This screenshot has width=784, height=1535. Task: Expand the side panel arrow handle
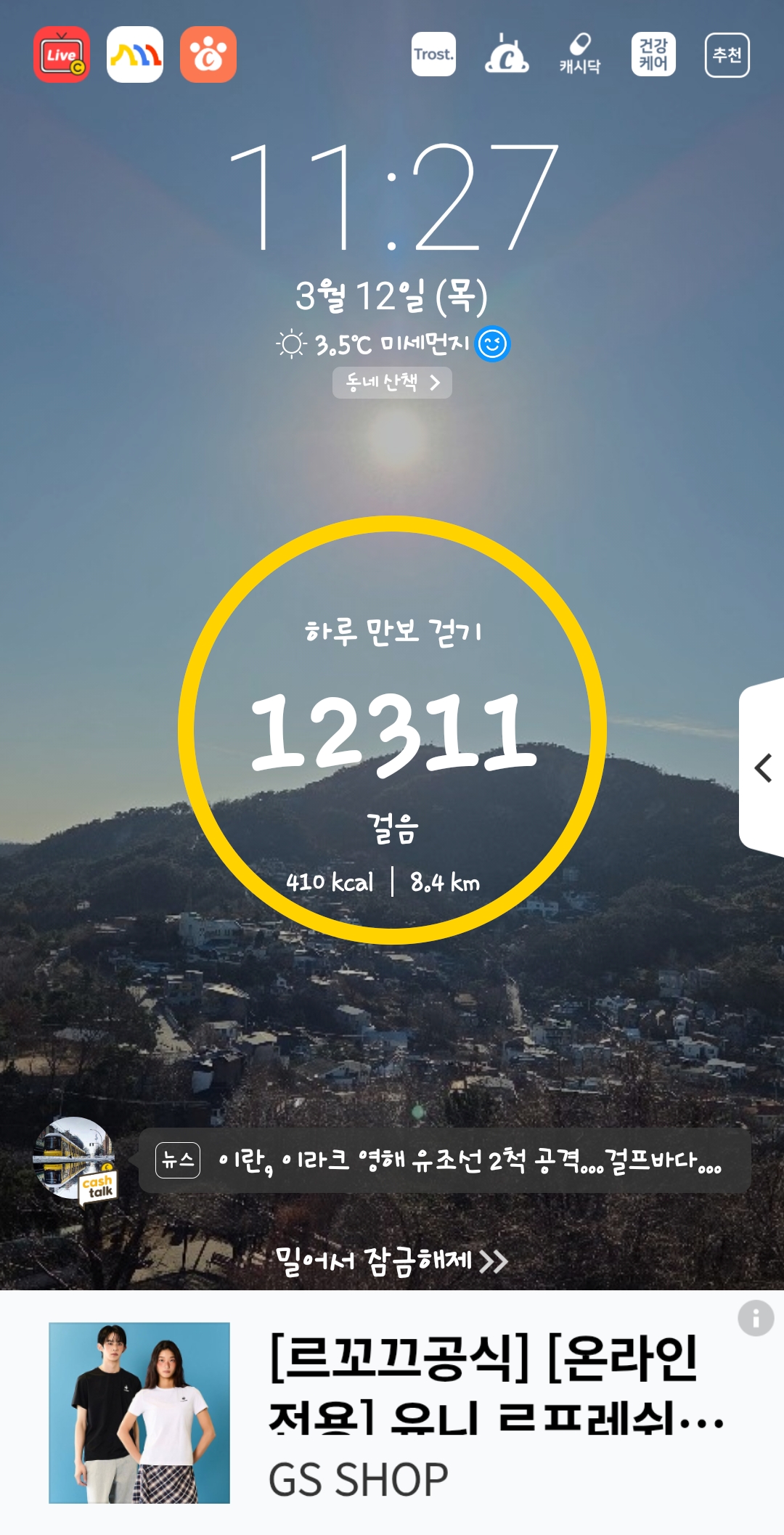pos(762,767)
